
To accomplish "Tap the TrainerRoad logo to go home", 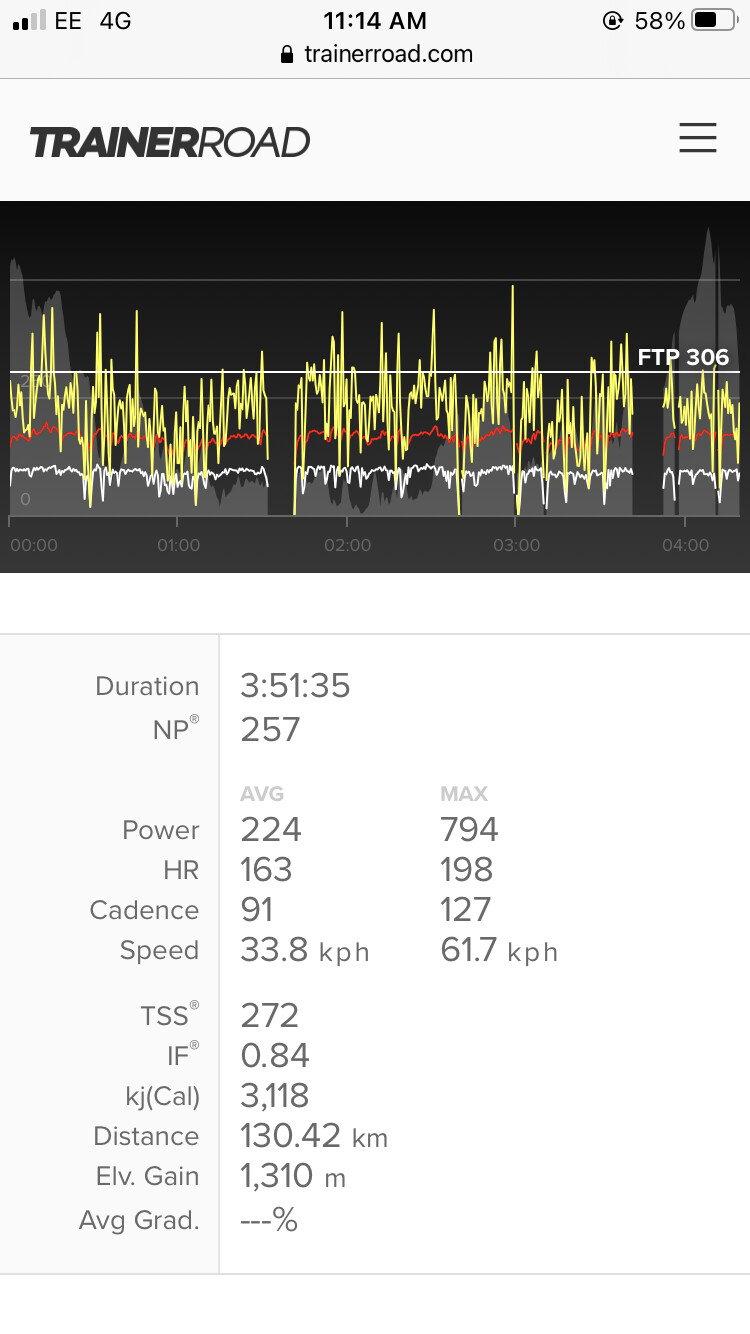I will click(x=170, y=142).
